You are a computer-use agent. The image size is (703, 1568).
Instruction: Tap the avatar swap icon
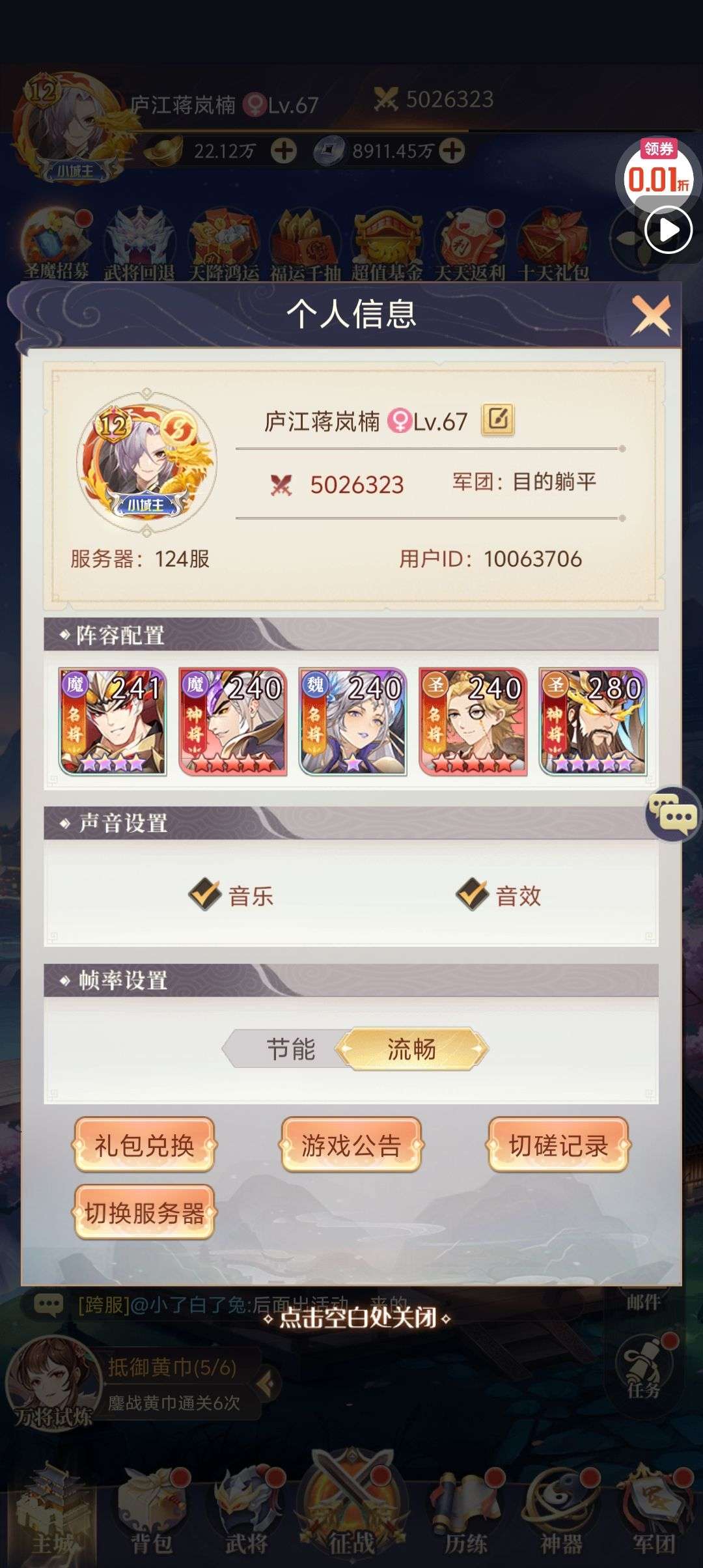(174, 428)
